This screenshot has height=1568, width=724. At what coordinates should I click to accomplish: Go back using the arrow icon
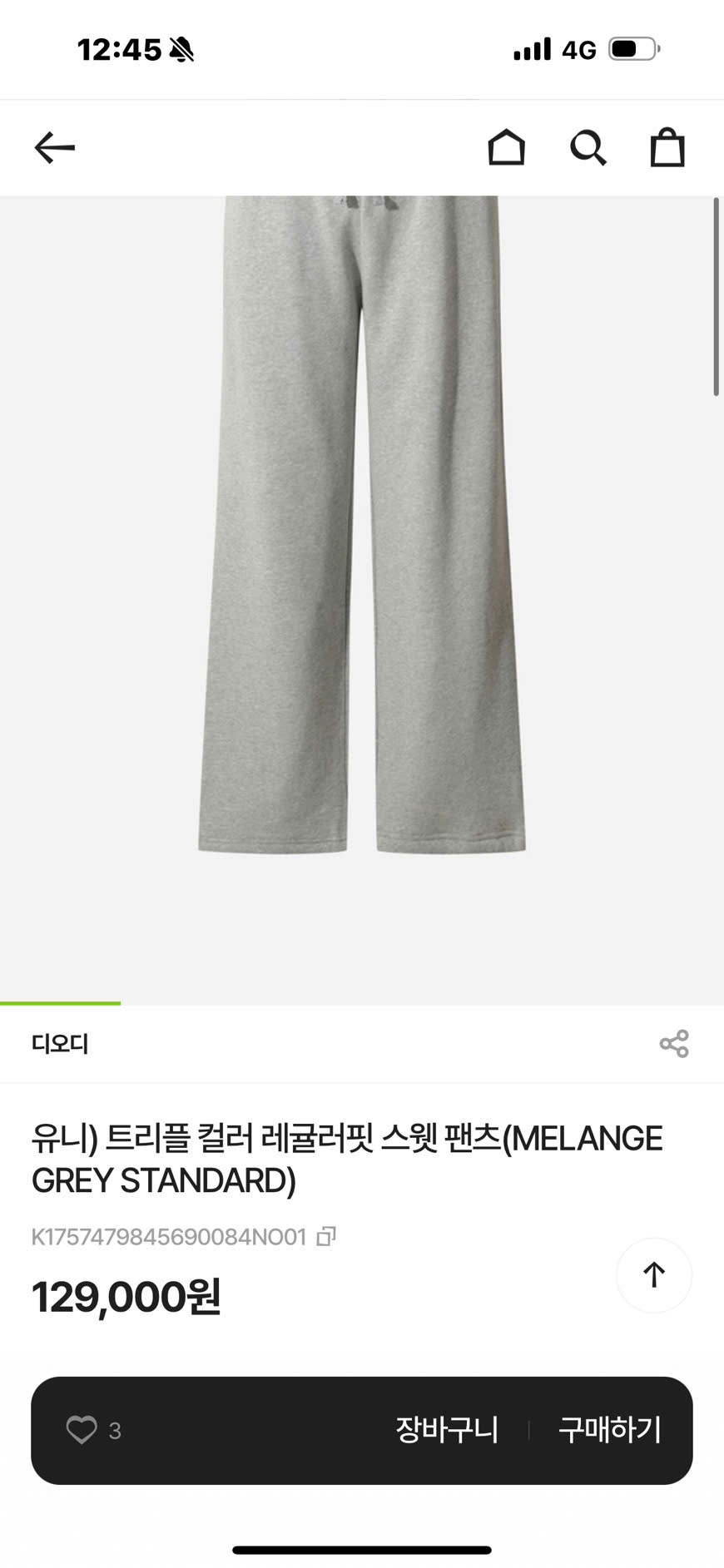(x=55, y=148)
